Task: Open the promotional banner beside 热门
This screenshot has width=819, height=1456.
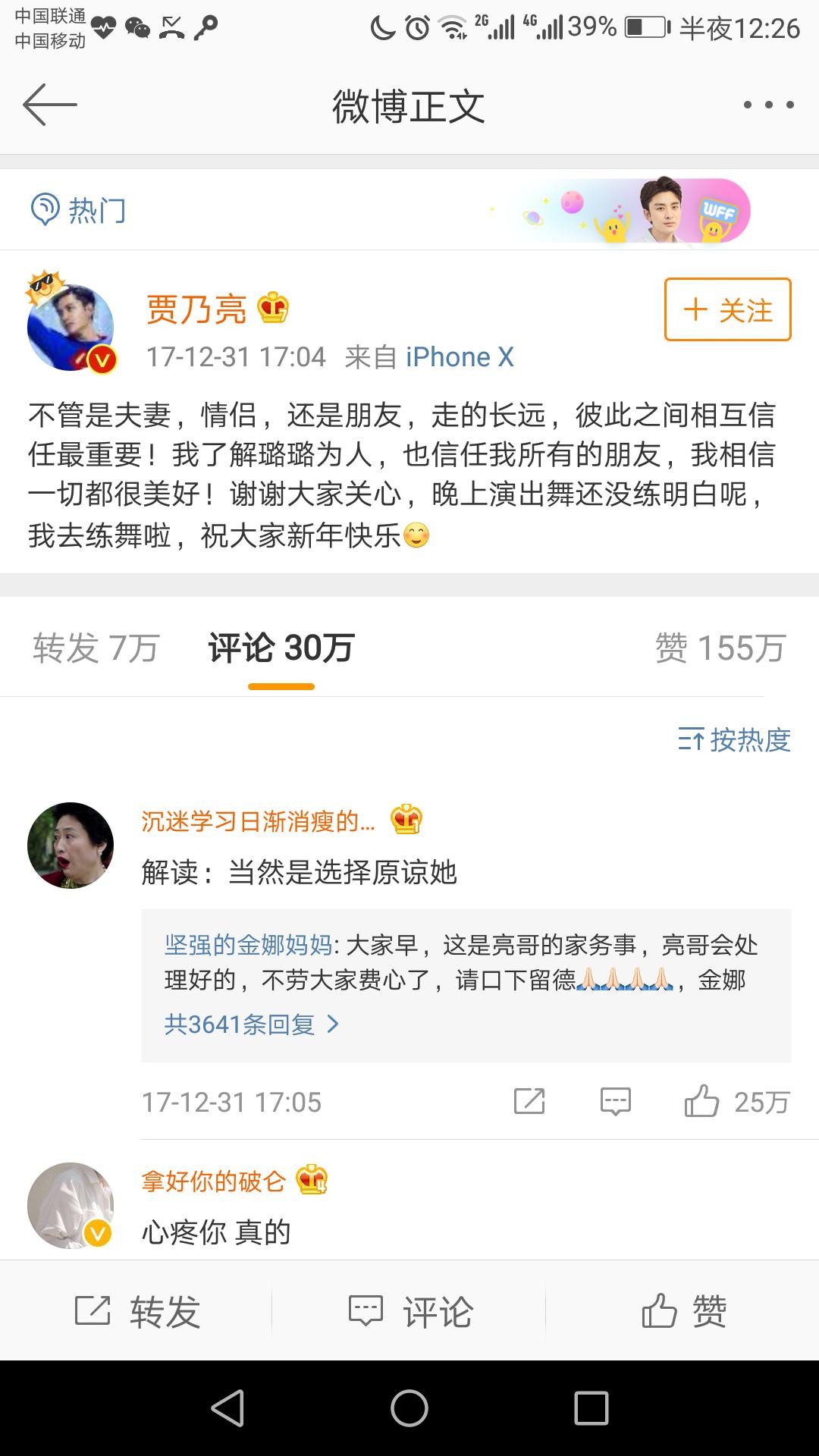Action: point(635,210)
